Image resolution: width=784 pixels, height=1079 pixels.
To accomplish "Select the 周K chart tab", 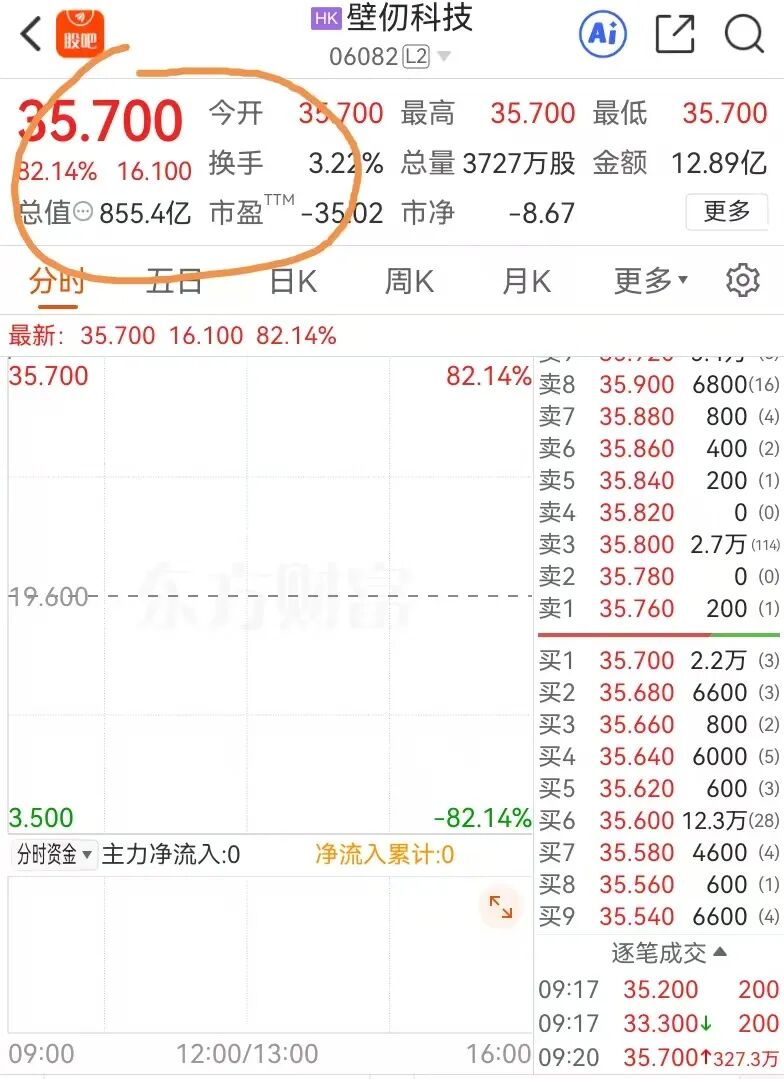I will click(x=409, y=282).
